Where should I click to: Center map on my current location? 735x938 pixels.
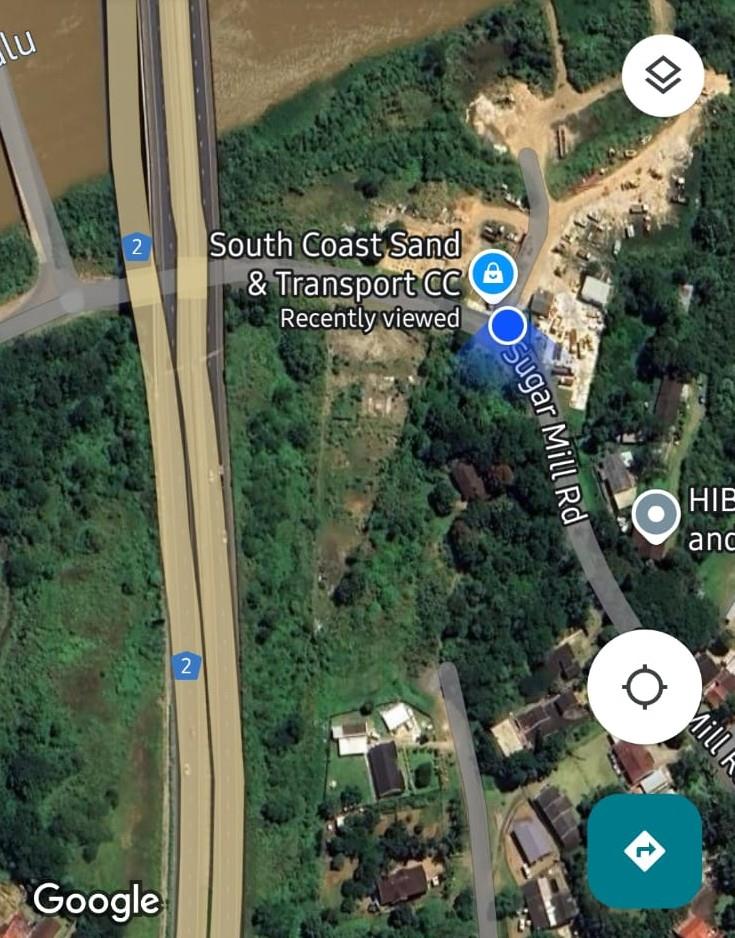click(644, 687)
